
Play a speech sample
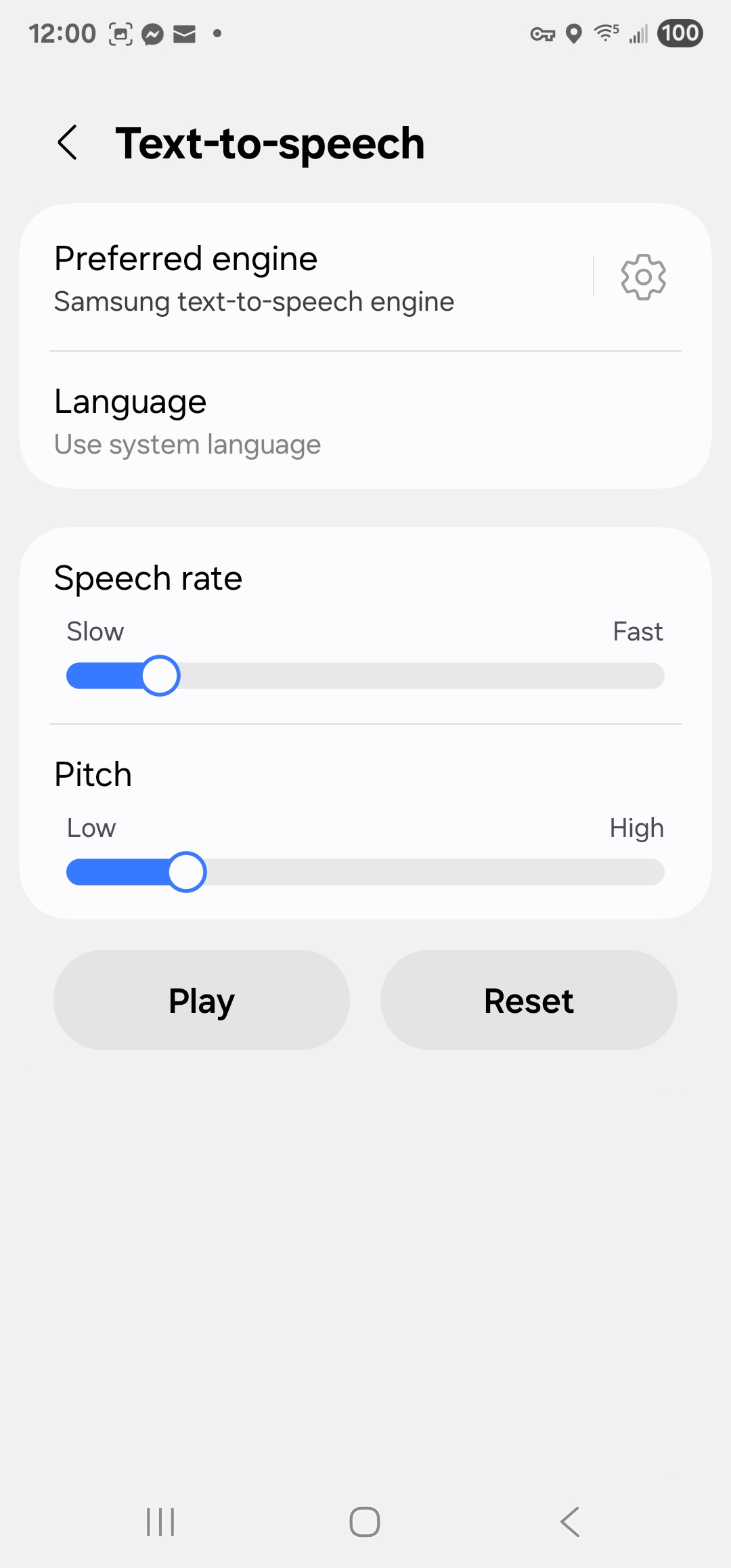[x=202, y=1000]
